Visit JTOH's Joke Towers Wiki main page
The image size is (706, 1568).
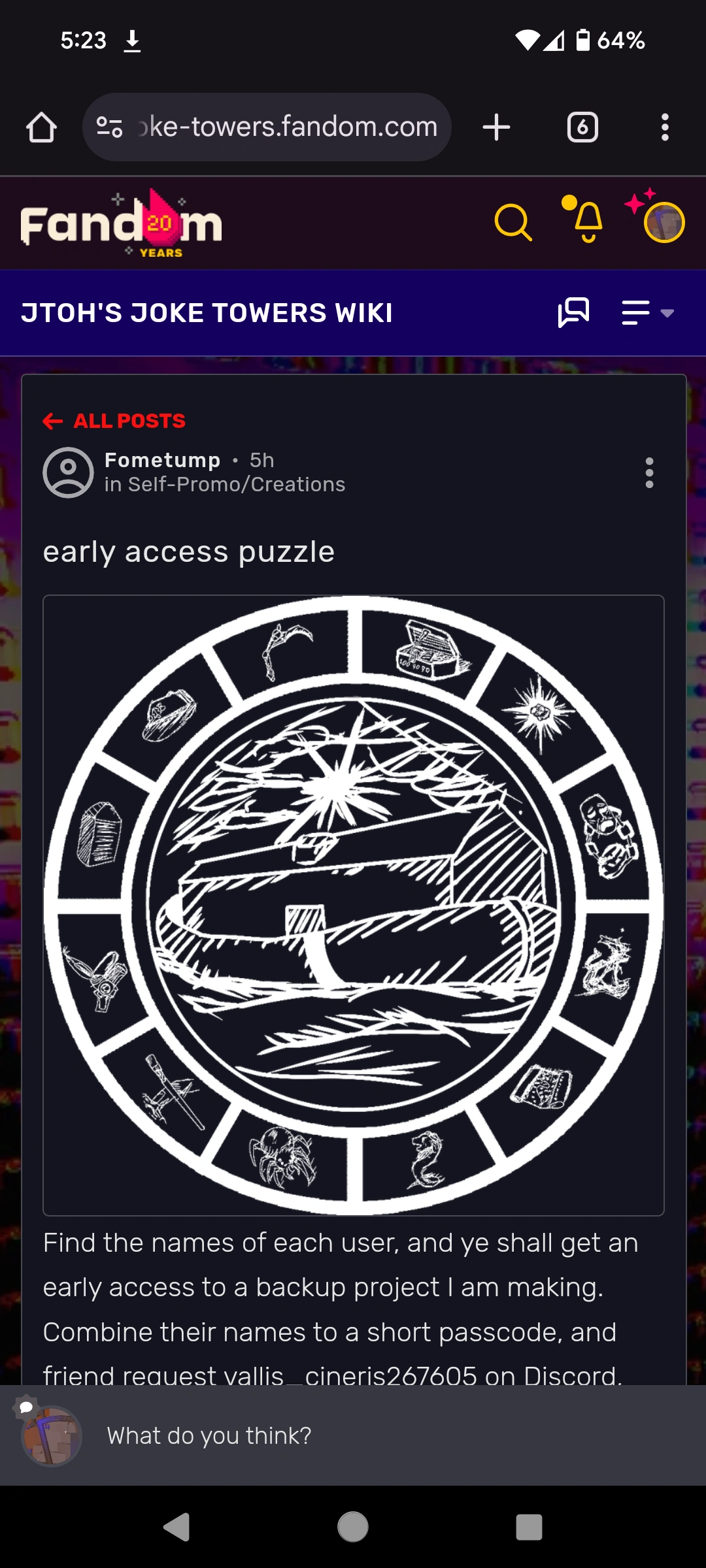[x=207, y=313]
